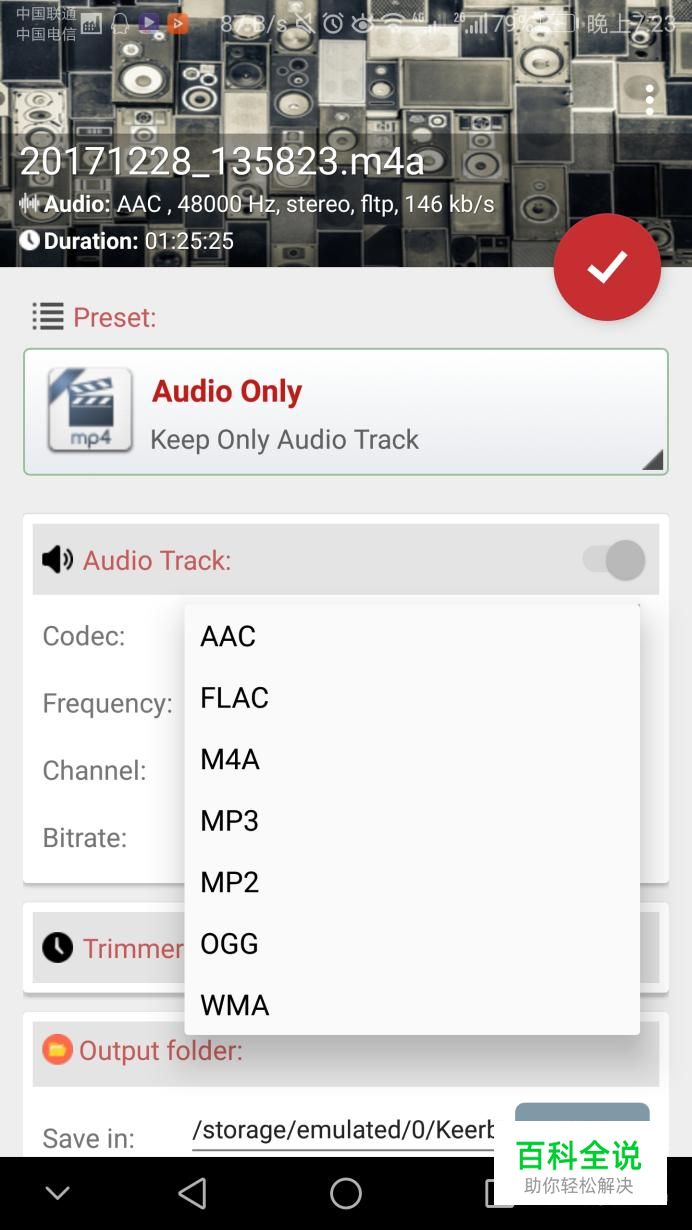Screen dimensions: 692x1230
Task: Open the Audio Only preset selector
Action: coord(346,411)
